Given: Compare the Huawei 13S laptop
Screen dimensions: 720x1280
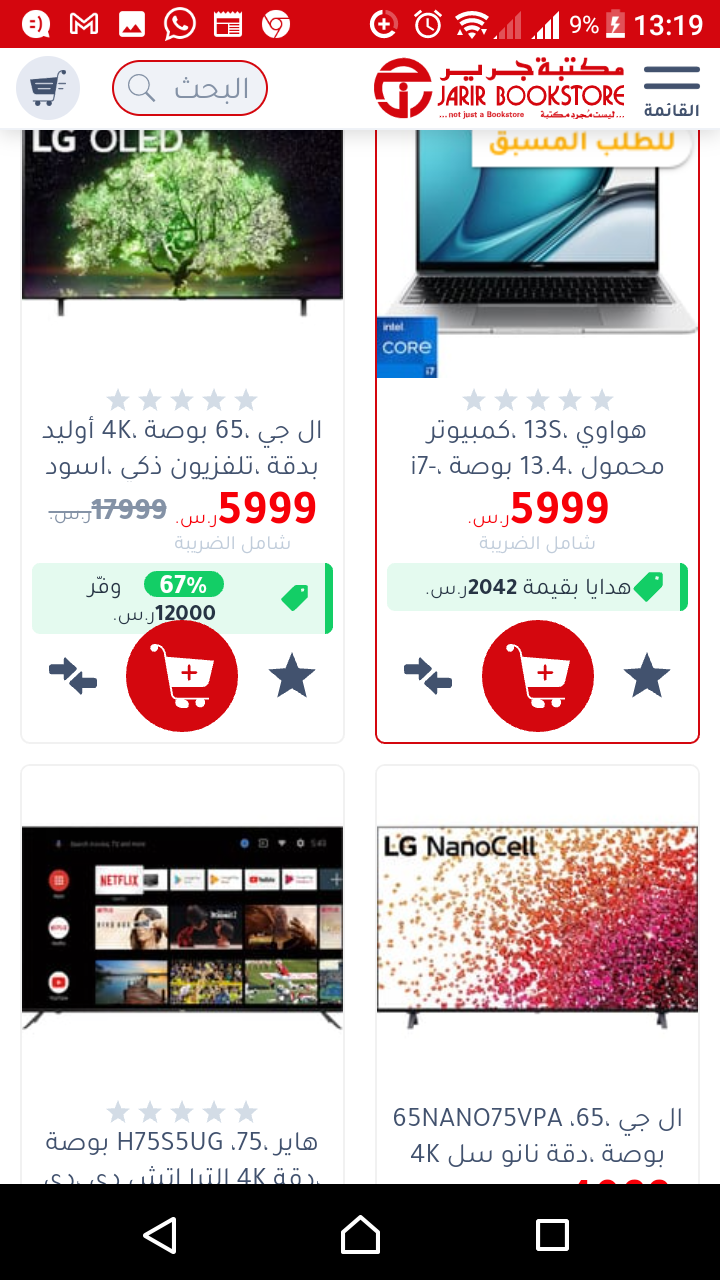Looking at the screenshot, I should 428,677.
